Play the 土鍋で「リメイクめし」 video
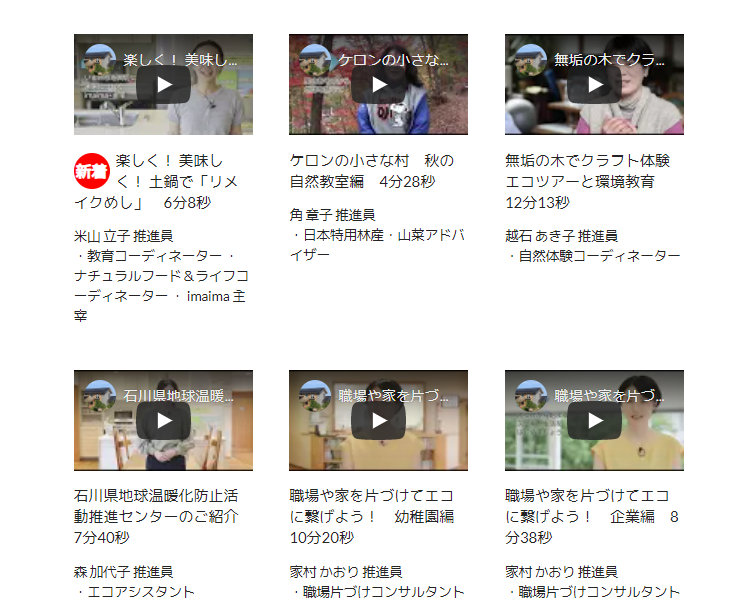The image size is (752, 615). pos(163,85)
